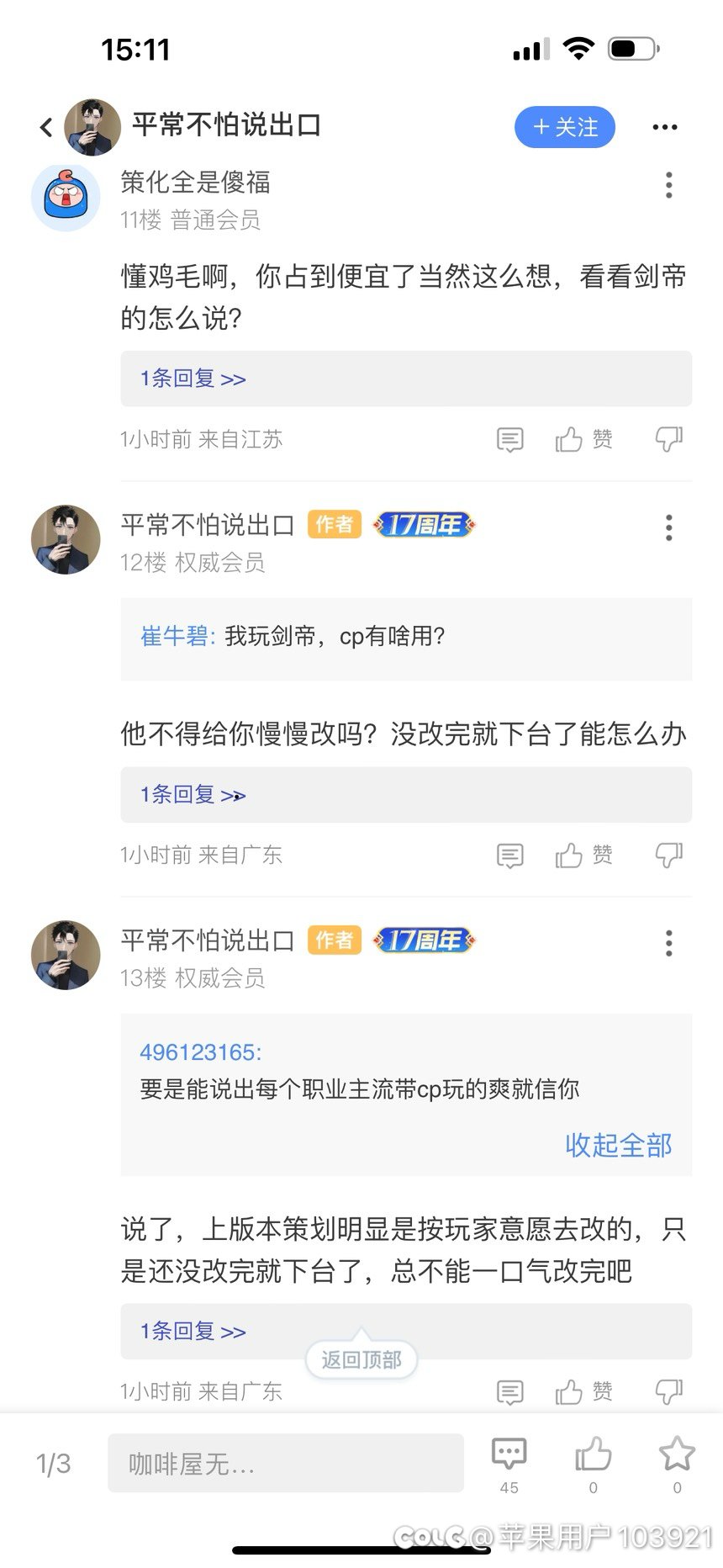Like the 12楼 comment
Image resolution: width=723 pixels, height=1568 pixels.
click(x=583, y=855)
